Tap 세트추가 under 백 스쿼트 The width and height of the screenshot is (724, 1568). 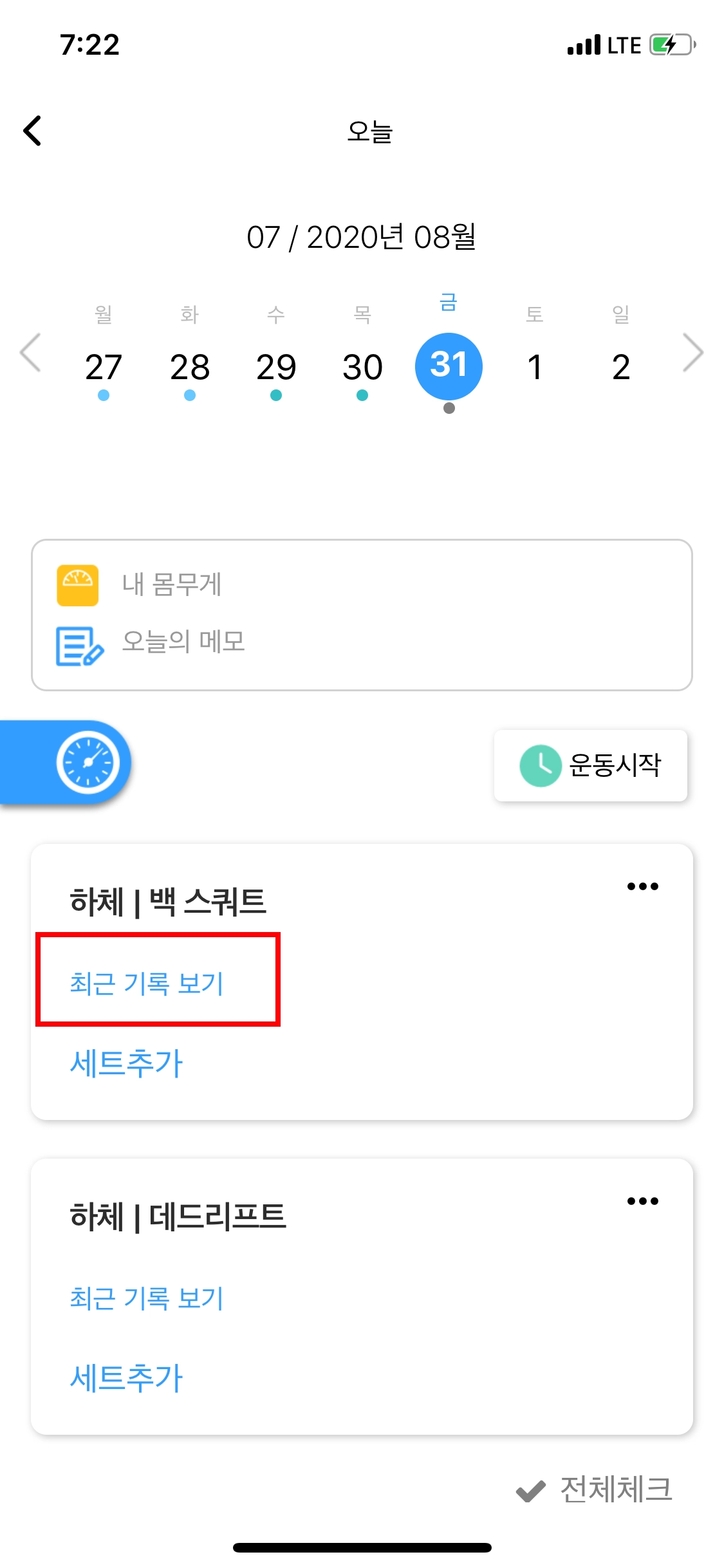coord(127,1063)
